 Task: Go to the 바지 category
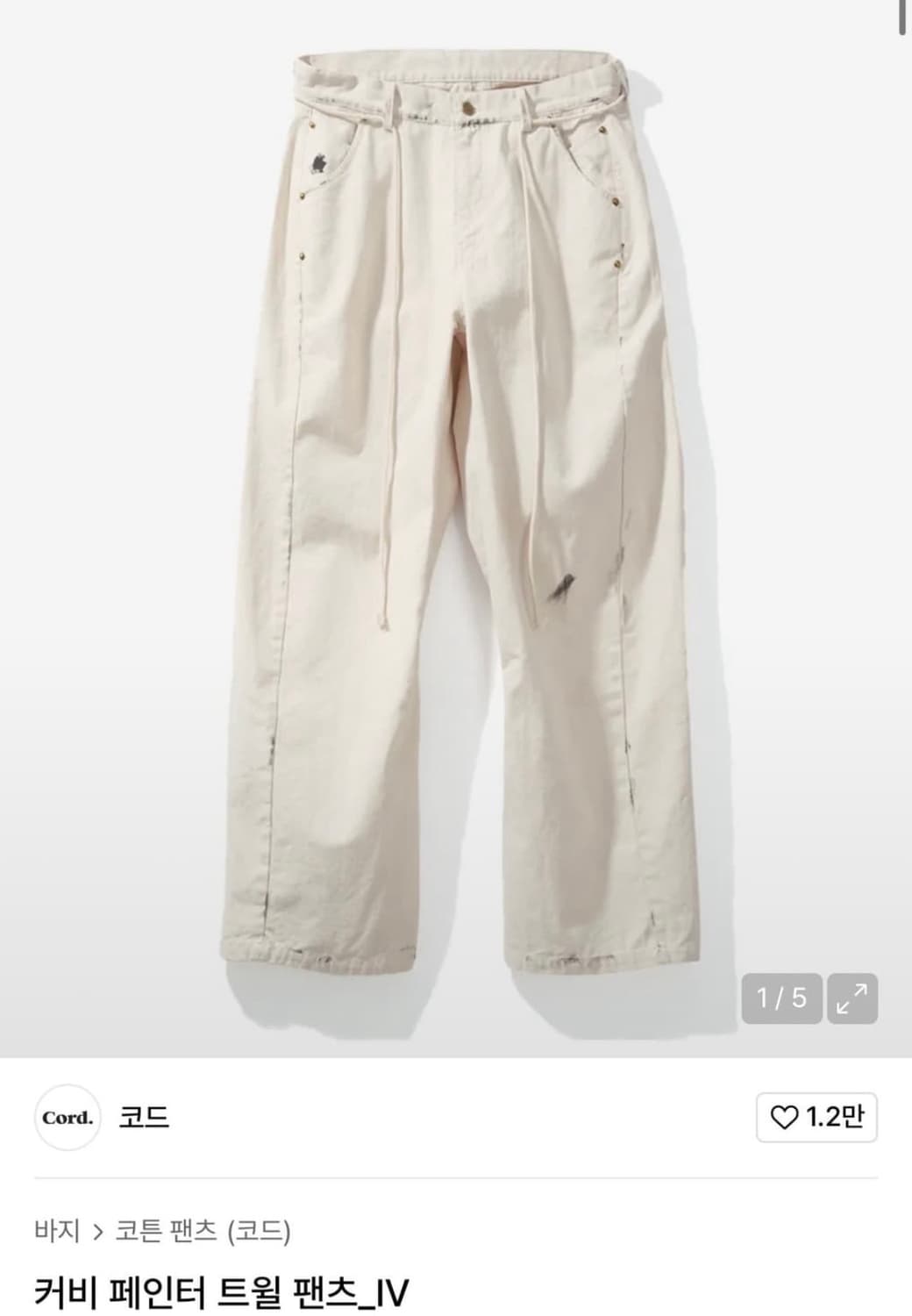[x=57, y=1231]
